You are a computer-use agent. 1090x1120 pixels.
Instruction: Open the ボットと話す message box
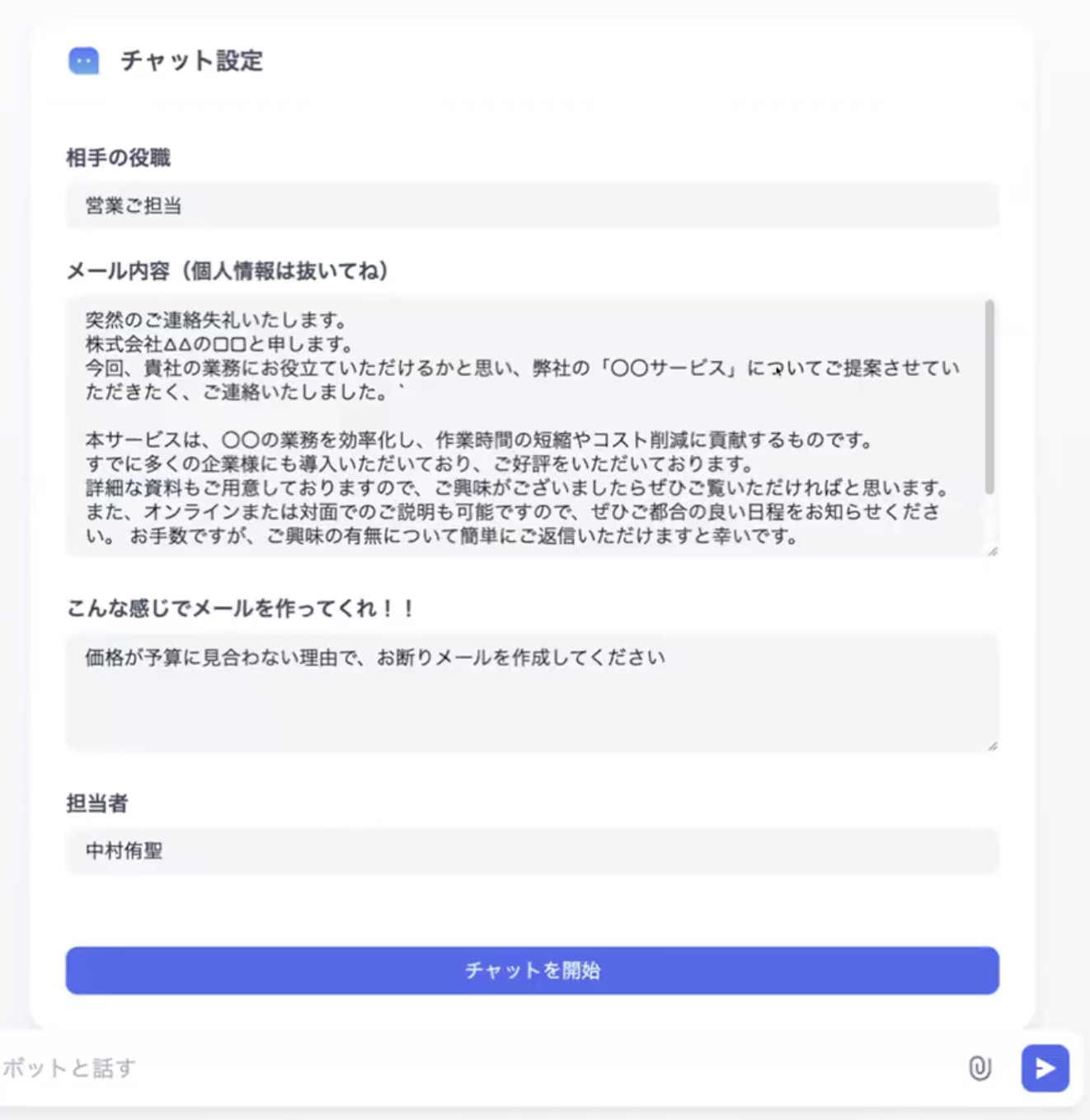[478, 1068]
